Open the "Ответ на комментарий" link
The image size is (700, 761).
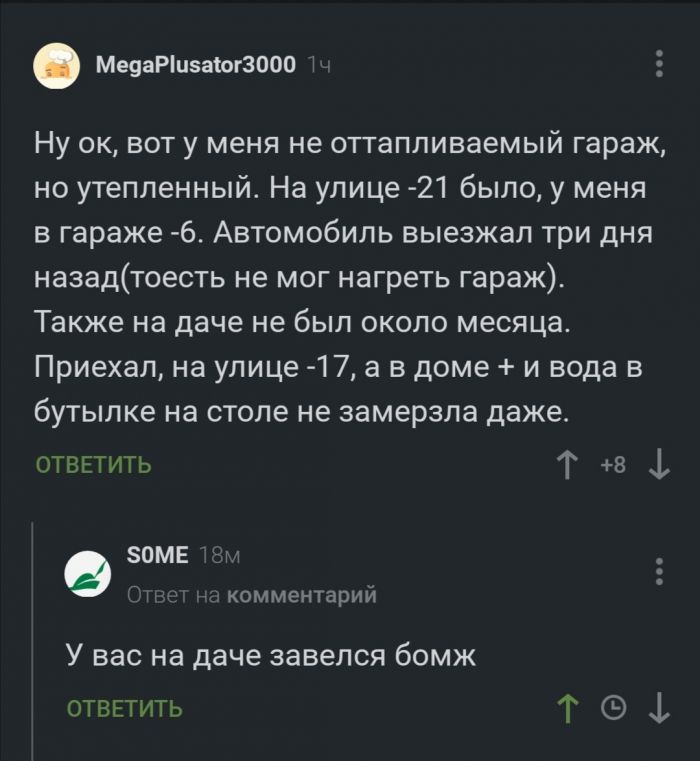tap(252, 595)
